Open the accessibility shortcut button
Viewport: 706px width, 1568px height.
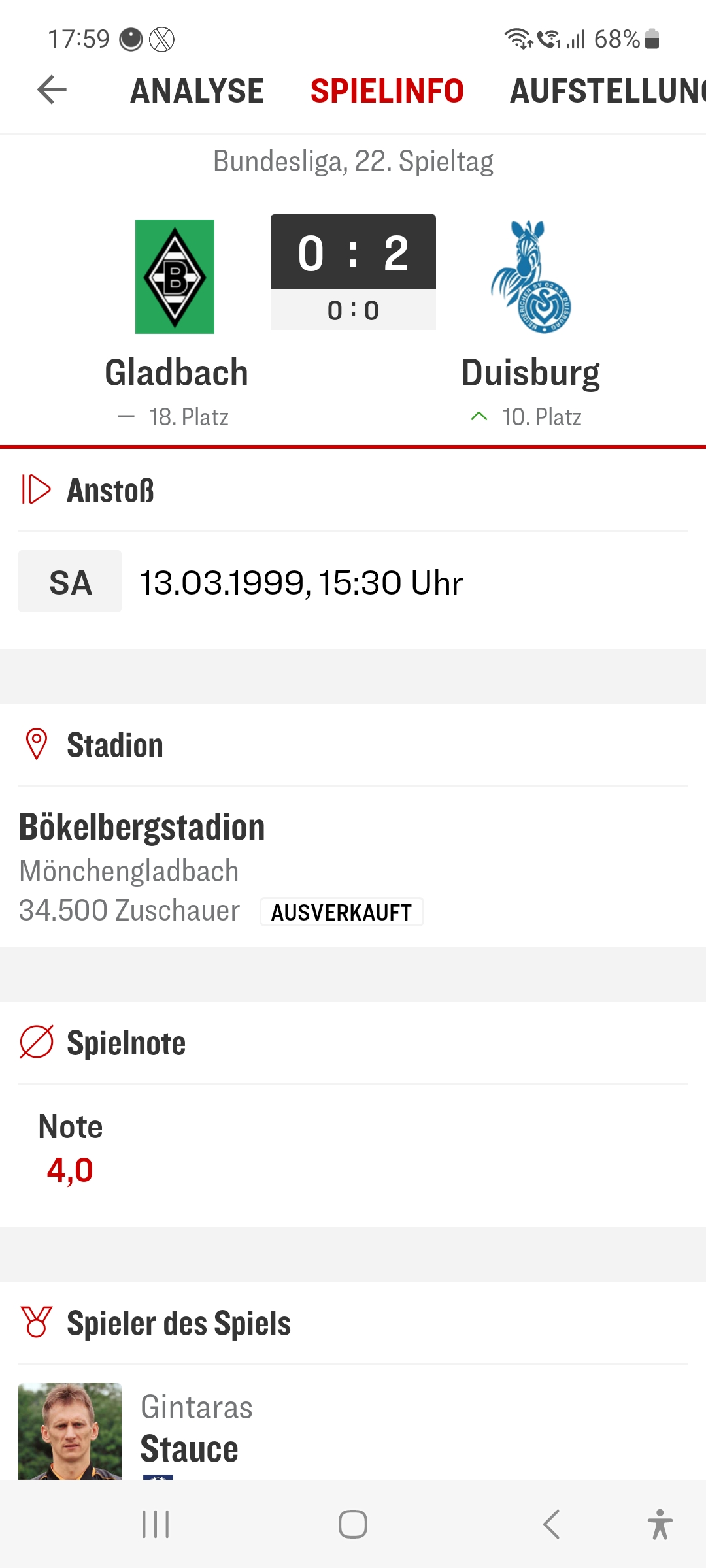[660, 1524]
